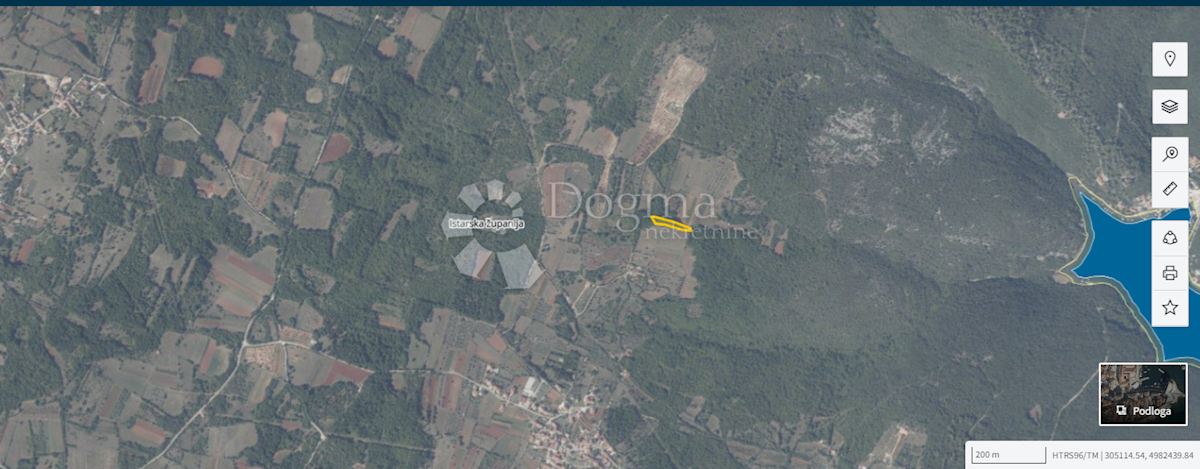Select the ruler measurement tool
Image resolution: width=1200 pixels, height=469 pixels.
[x=1170, y=189]
